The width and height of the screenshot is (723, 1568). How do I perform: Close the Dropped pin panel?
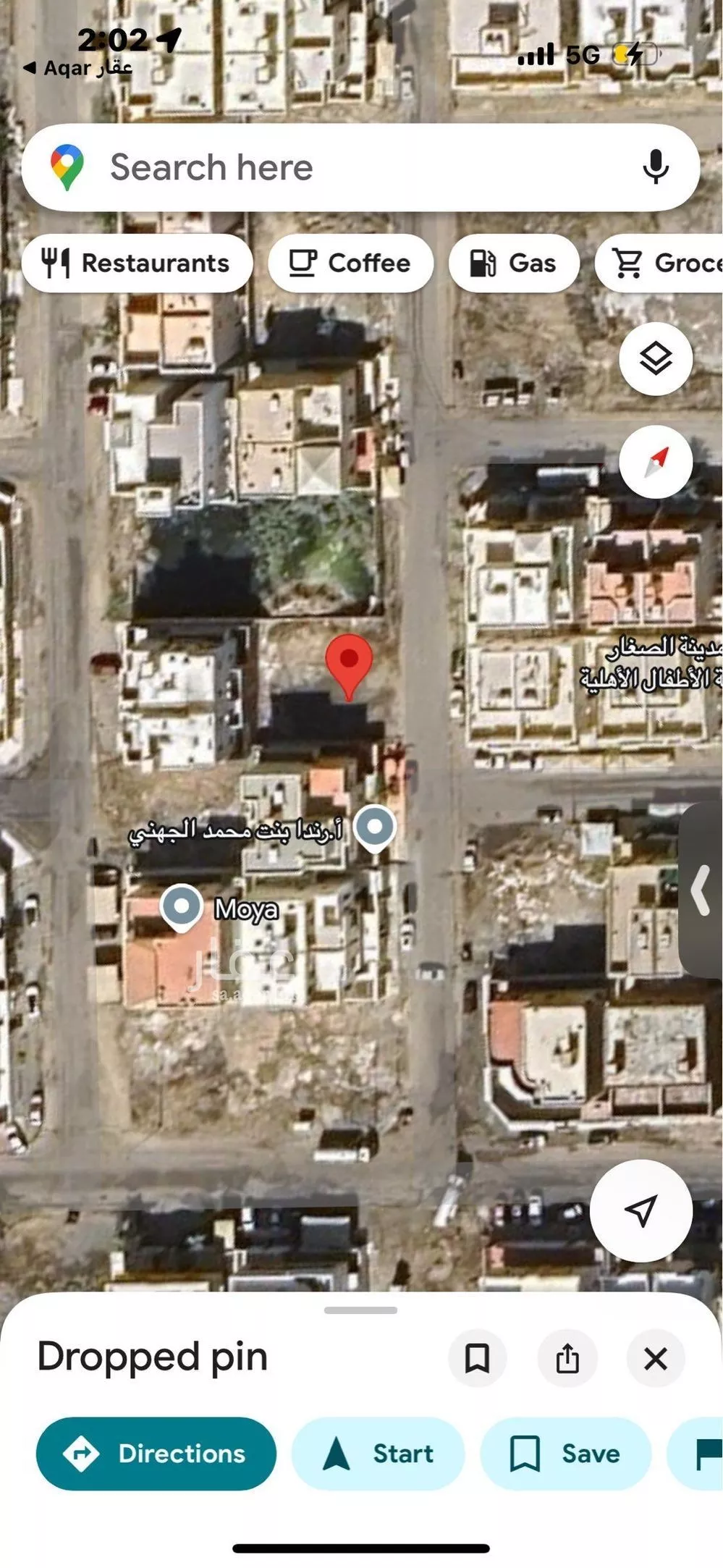[x=656, y=1358]
